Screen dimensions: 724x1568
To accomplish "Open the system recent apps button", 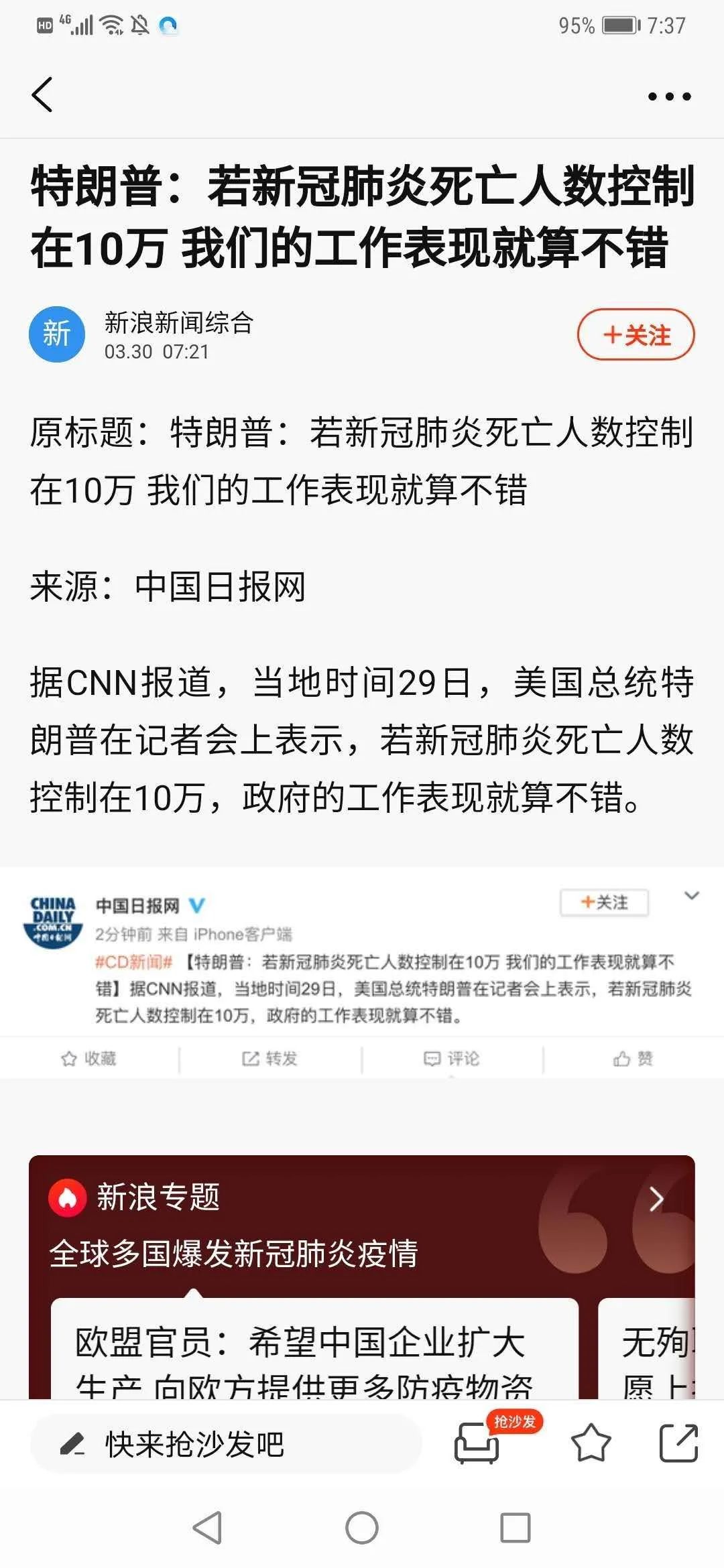I will pos(515,1528).
